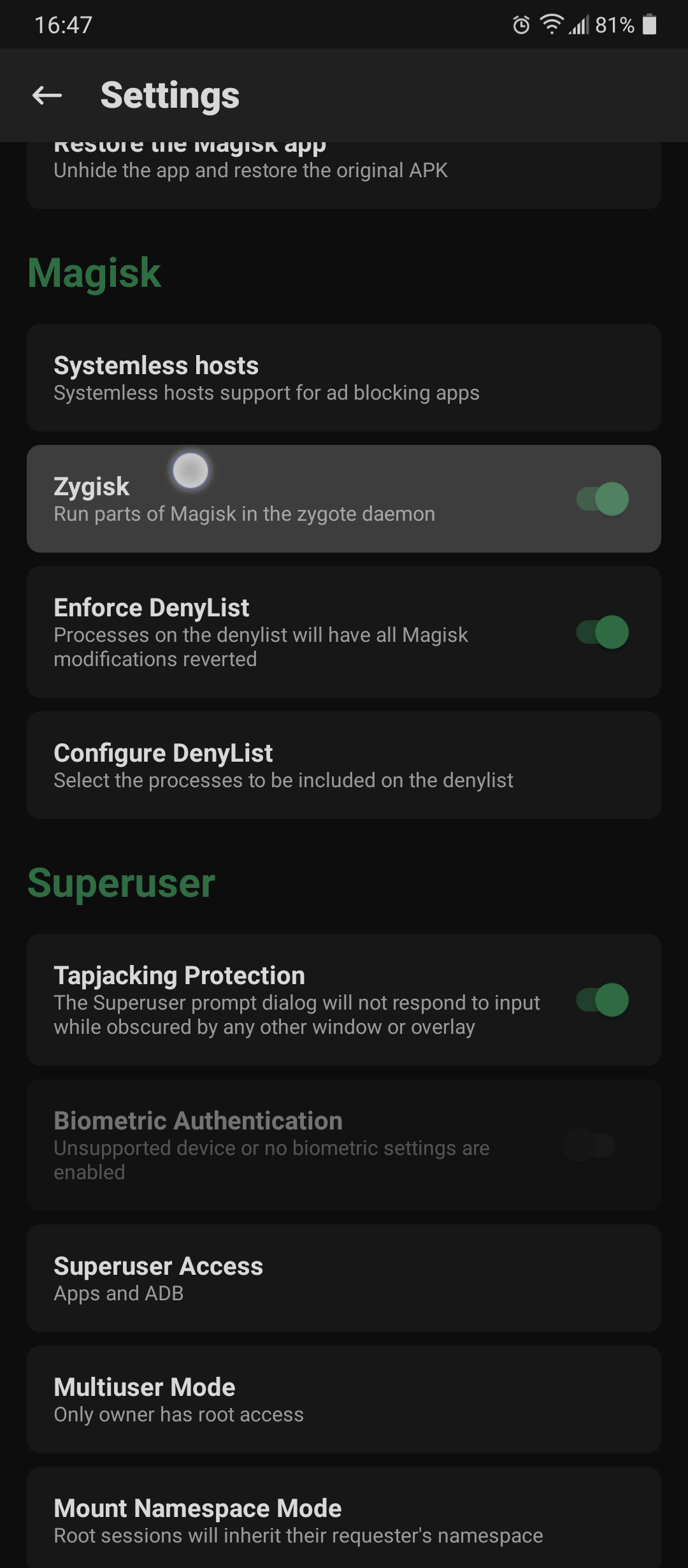This screenshot has height=1568, width=688.
Task: Turn off Tapjacking Protection
Action: coord(602,999)
